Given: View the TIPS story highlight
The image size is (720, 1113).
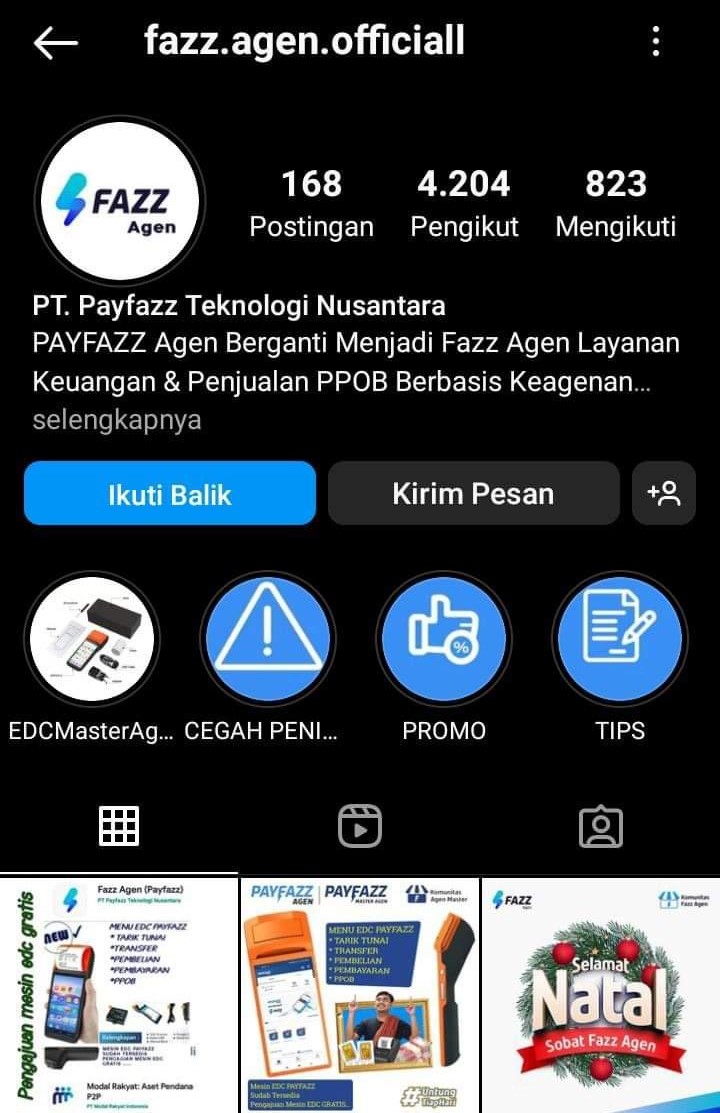Looking at the screenshot, I should (621, 638).
